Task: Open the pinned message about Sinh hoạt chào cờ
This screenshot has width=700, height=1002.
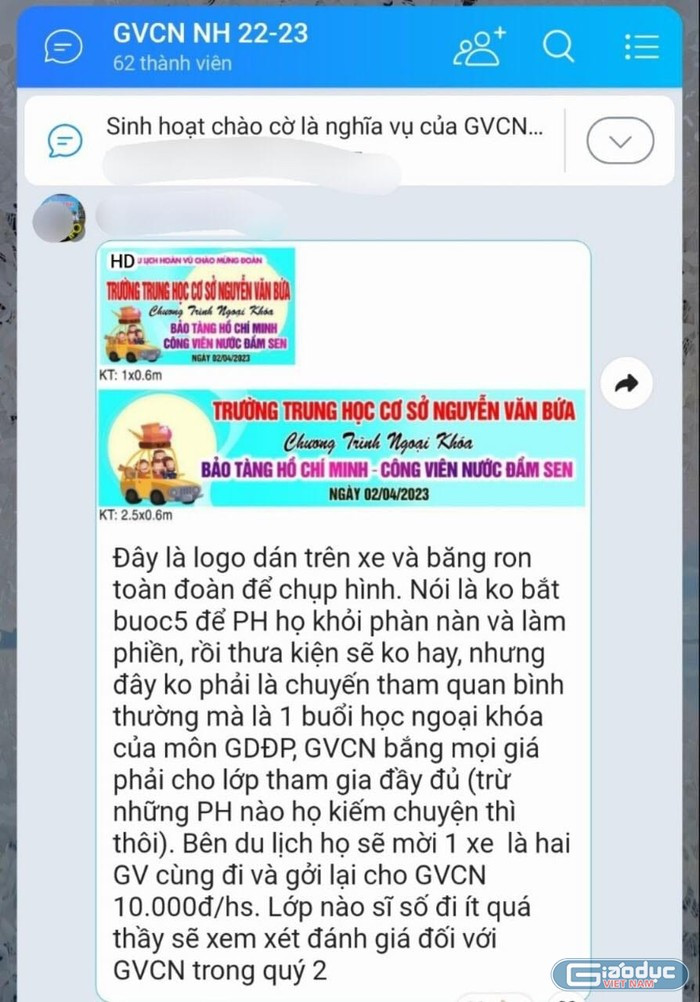Action: [325, 128]
